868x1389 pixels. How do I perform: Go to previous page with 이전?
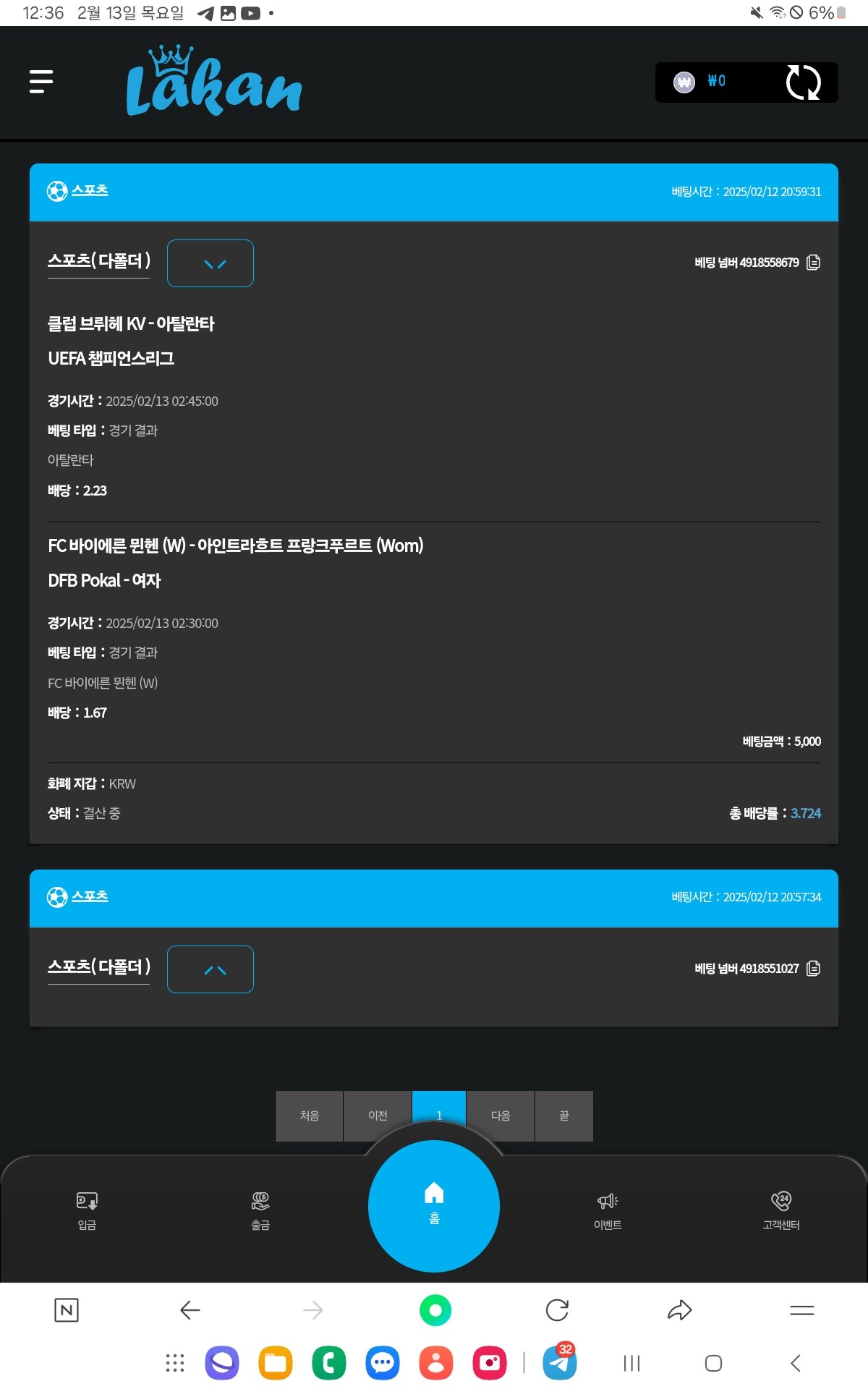coord(378,1116)
